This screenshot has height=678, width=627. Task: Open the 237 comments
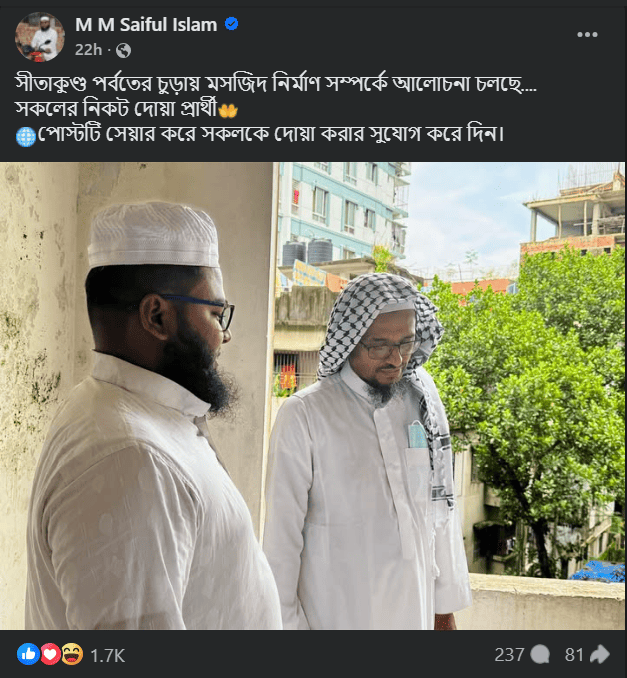[522, 655]
